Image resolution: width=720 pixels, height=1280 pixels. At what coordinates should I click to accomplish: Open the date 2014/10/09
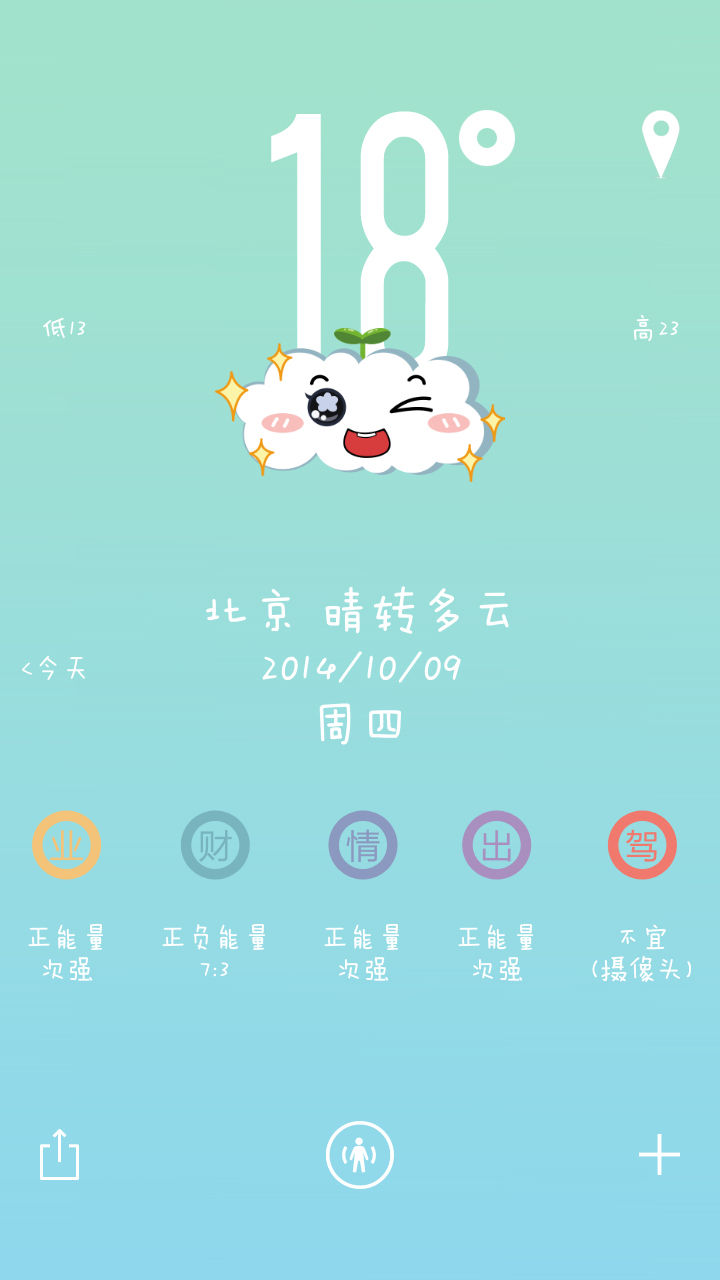pyautogui.click(x=360, y=668)
